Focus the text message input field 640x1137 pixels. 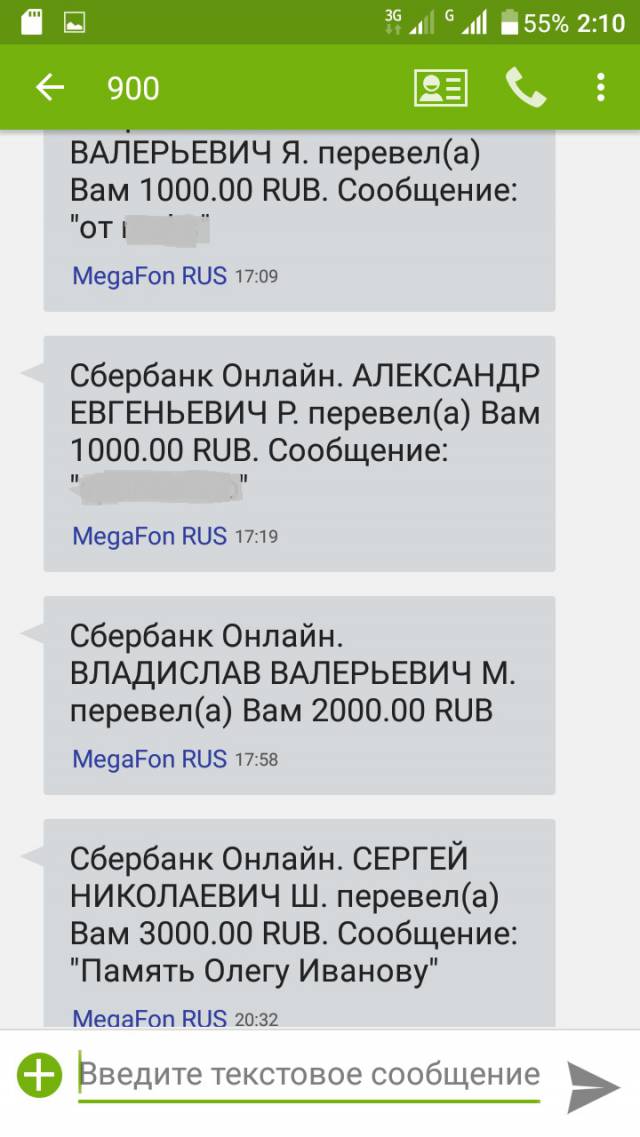click(309, 1076)
